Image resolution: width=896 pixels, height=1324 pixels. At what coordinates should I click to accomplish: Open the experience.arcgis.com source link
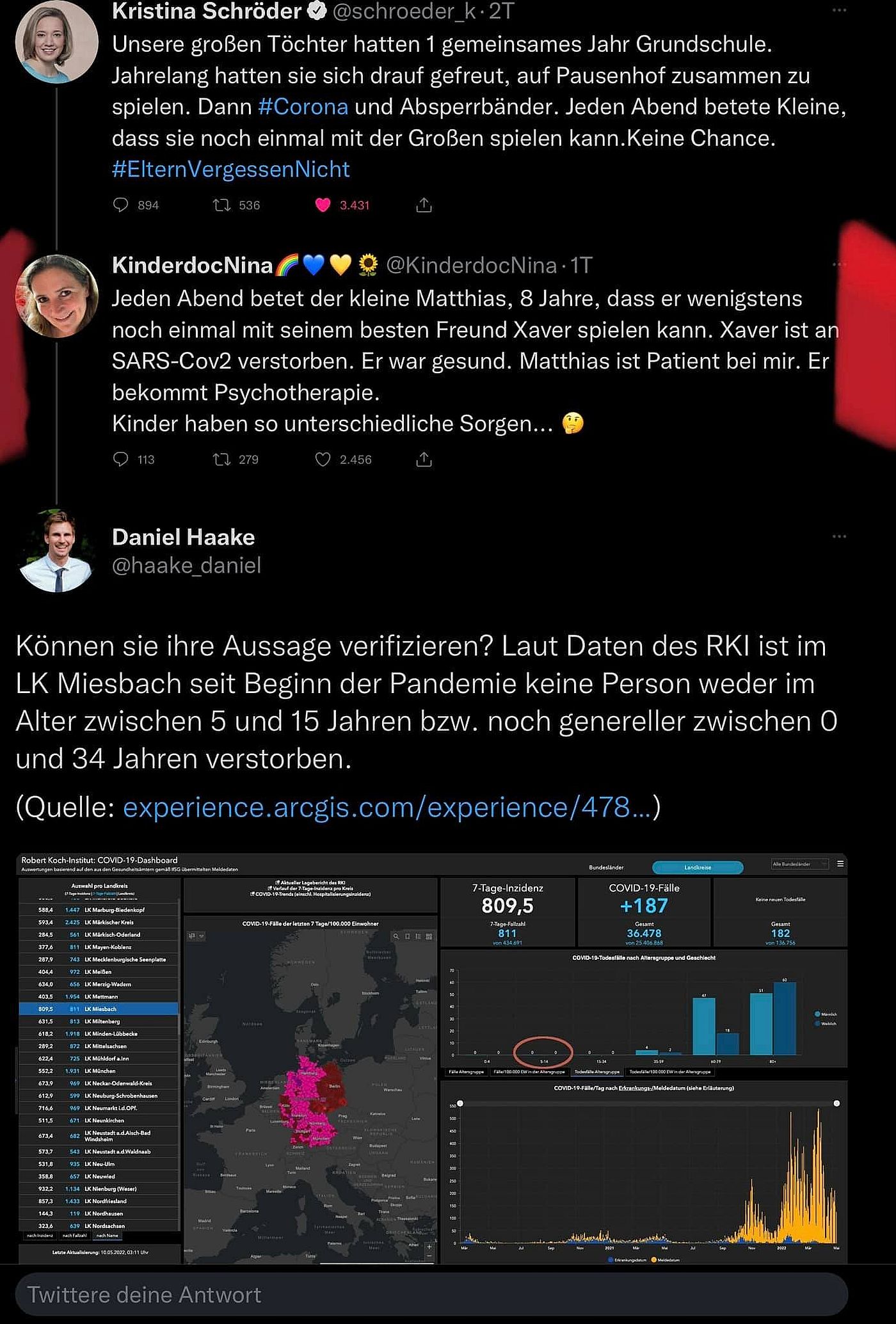[x=387, y=808]
